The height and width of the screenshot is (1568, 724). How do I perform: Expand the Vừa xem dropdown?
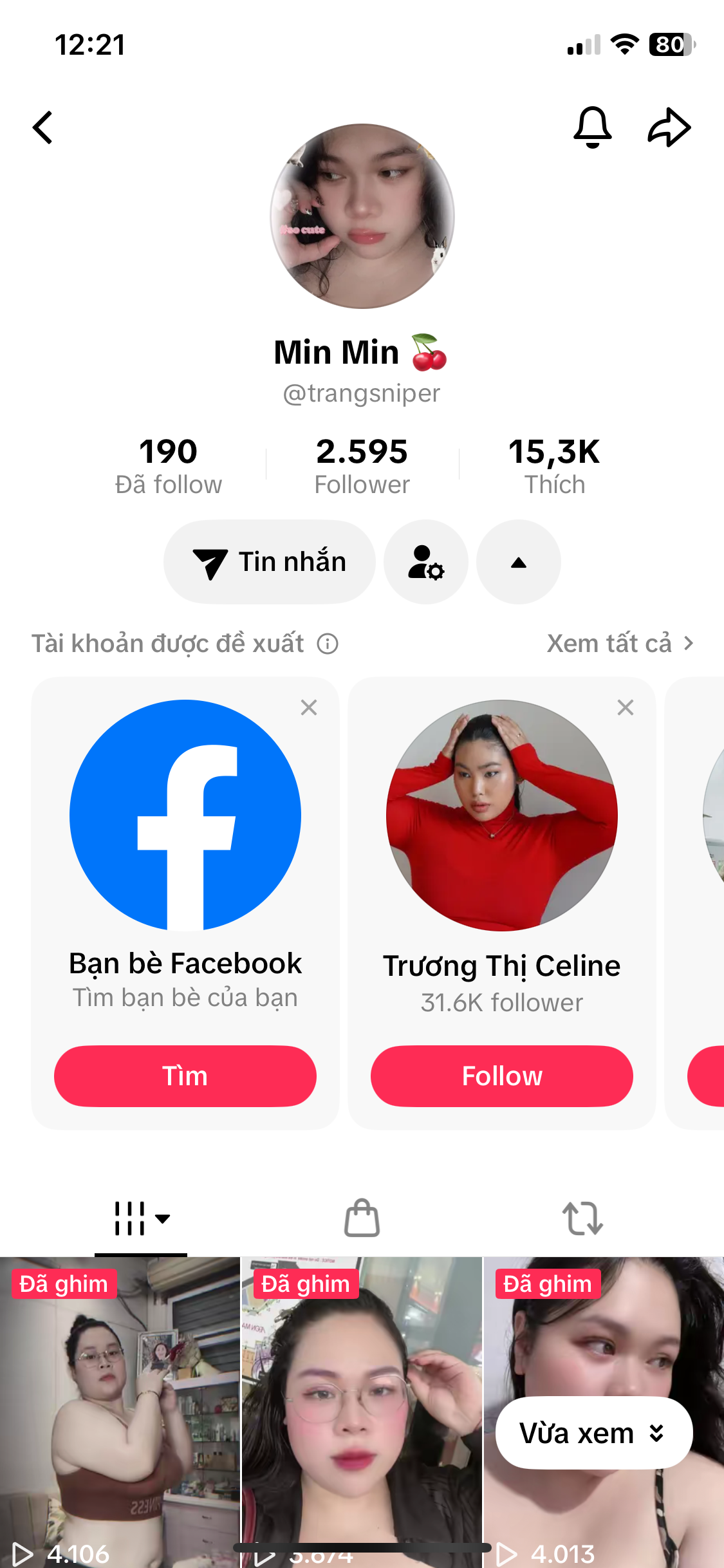pyautogui.click(x=593, y=1433)
